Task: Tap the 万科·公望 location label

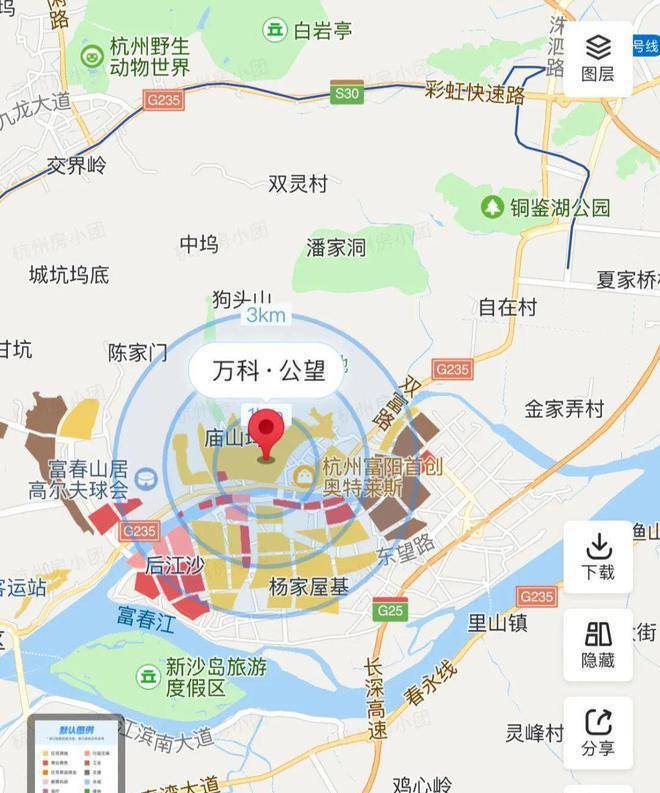Action: tap(268, 372)
